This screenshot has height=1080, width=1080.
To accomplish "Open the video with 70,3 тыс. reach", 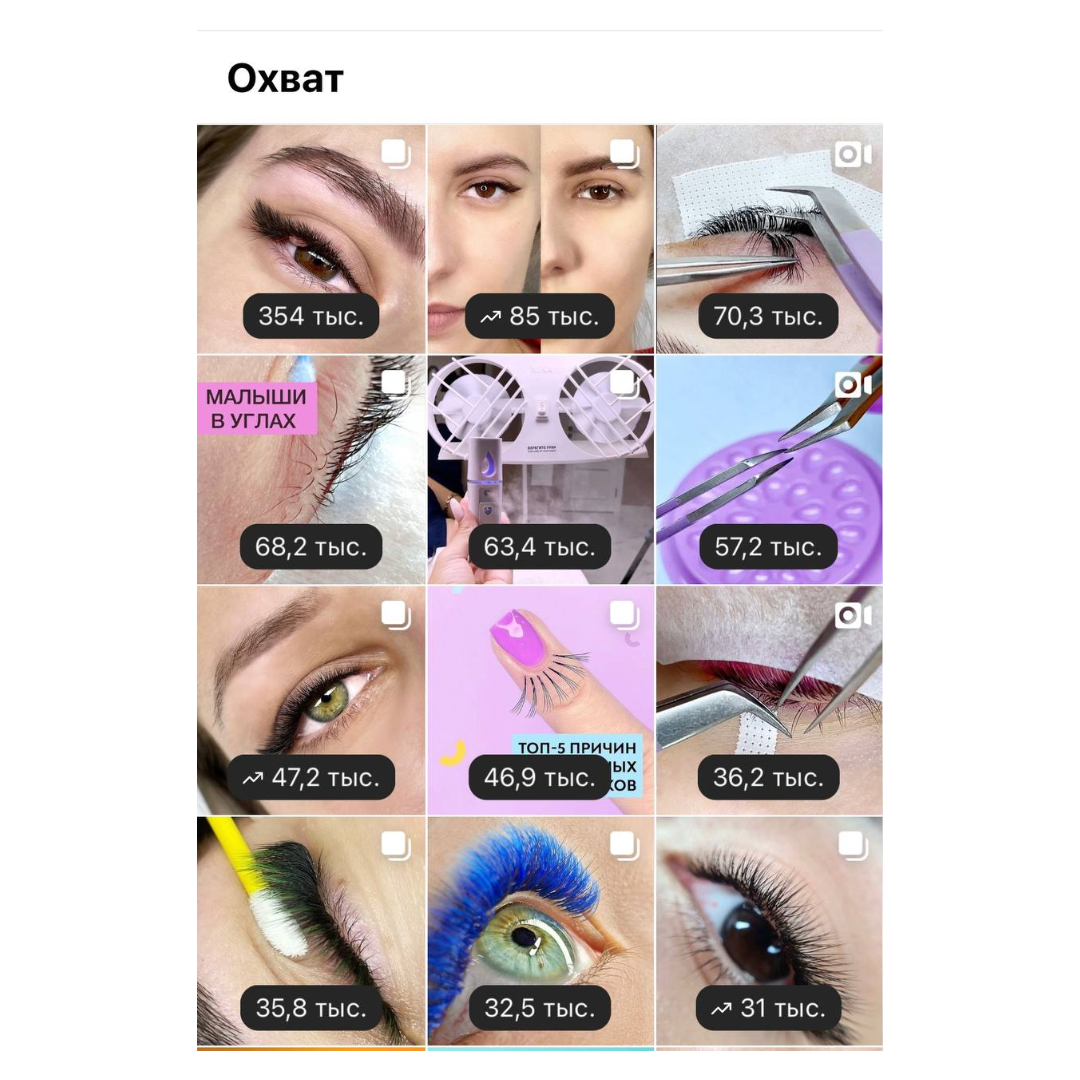I will (x=769, y=239).
